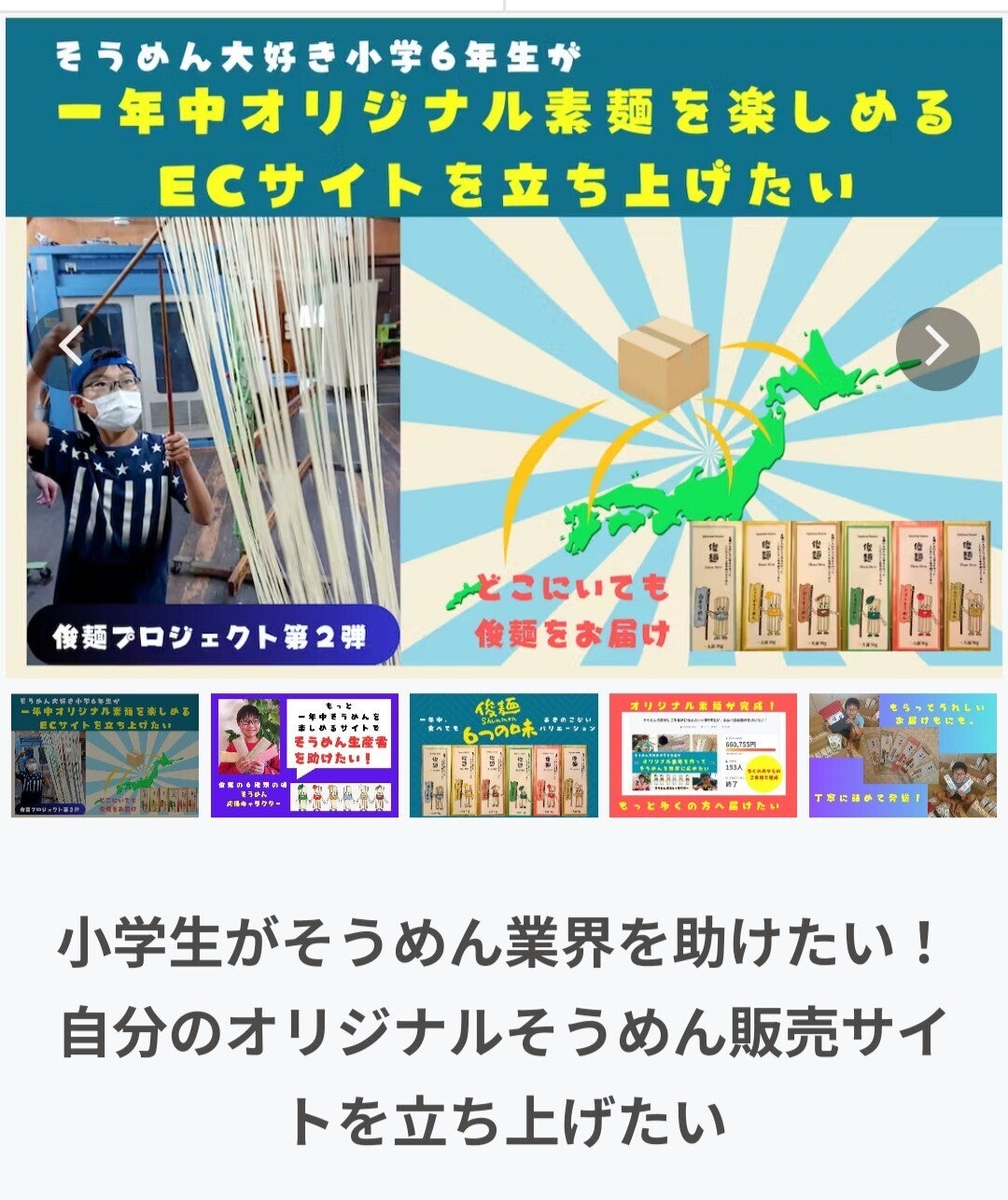Go back to the previous carousel image

click(x=70, y=348)
